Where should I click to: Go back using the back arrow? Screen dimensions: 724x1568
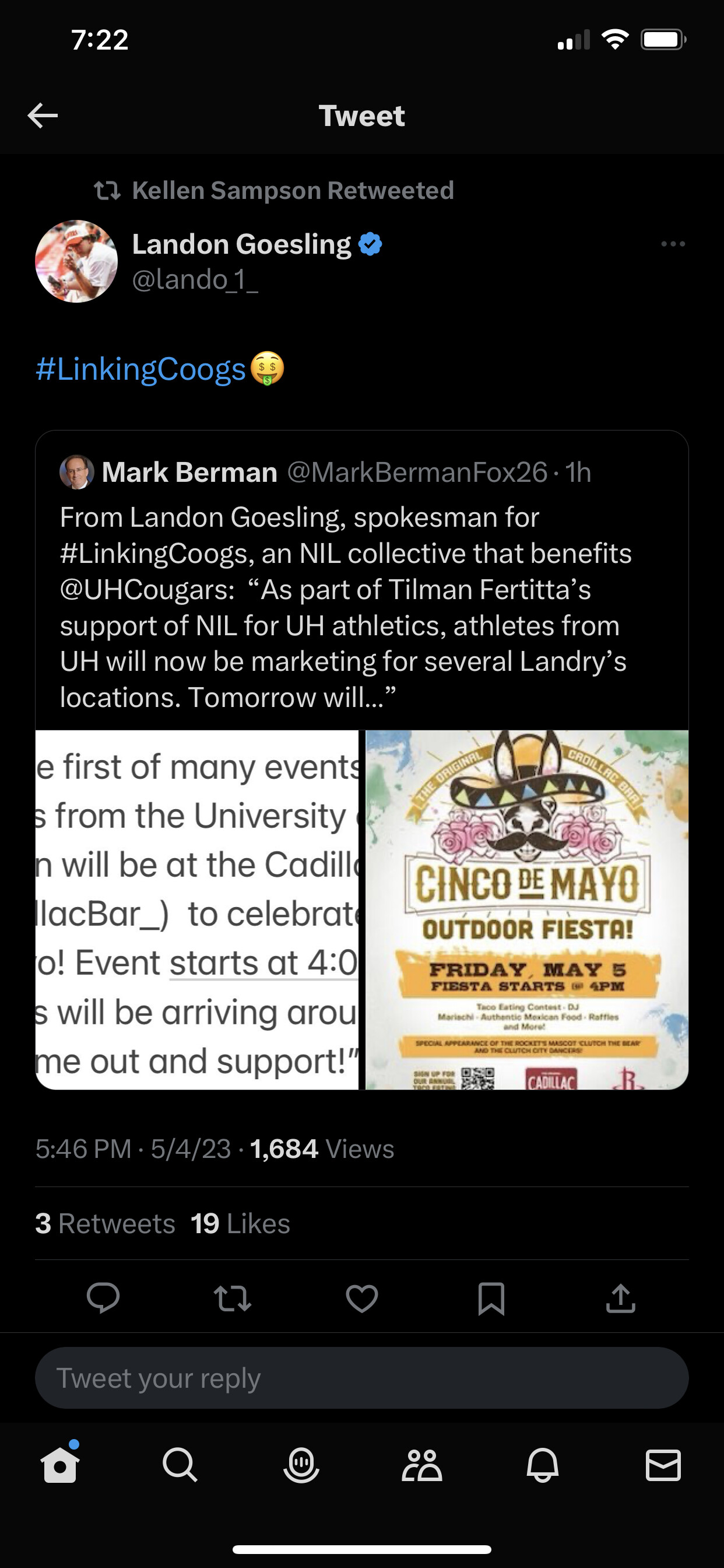[x=43, y=116]
